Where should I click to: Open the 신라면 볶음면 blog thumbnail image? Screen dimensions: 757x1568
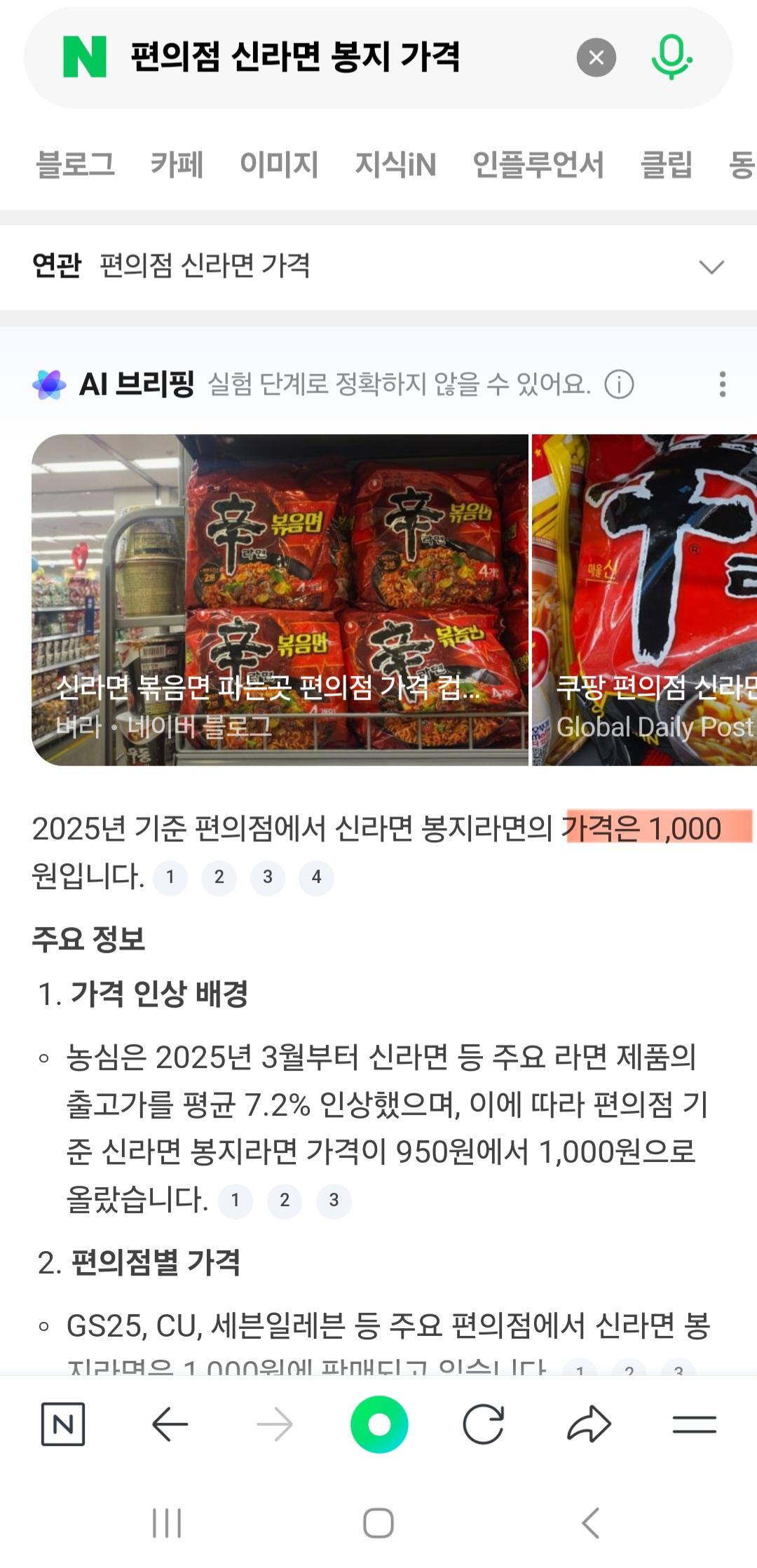pyautogui.click(x=280, y=600)
